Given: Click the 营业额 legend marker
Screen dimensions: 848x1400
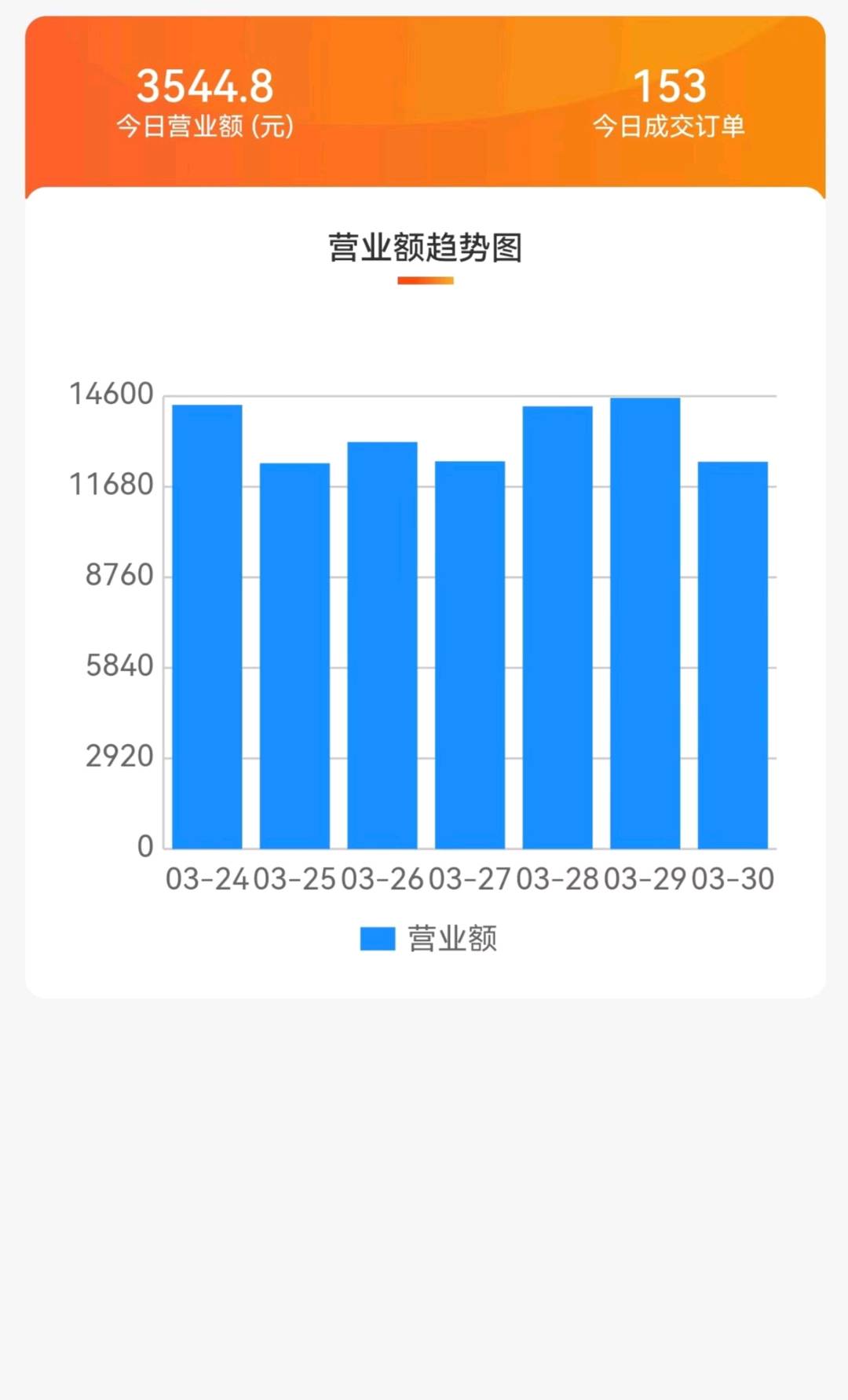Looking at the screenshot, I should pyautogui.click(x=377, y=938).
